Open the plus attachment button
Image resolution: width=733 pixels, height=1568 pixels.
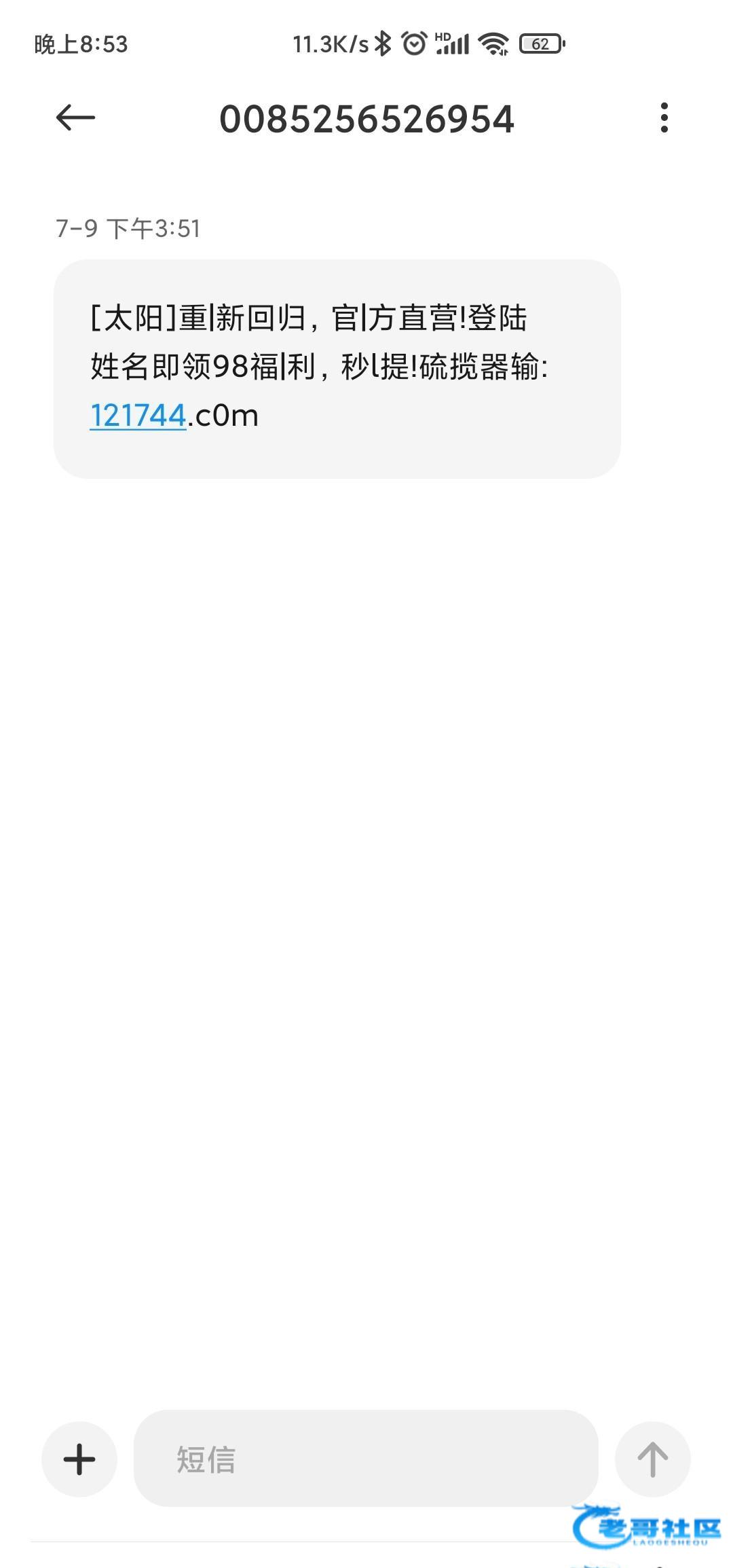pos(79,1459)
